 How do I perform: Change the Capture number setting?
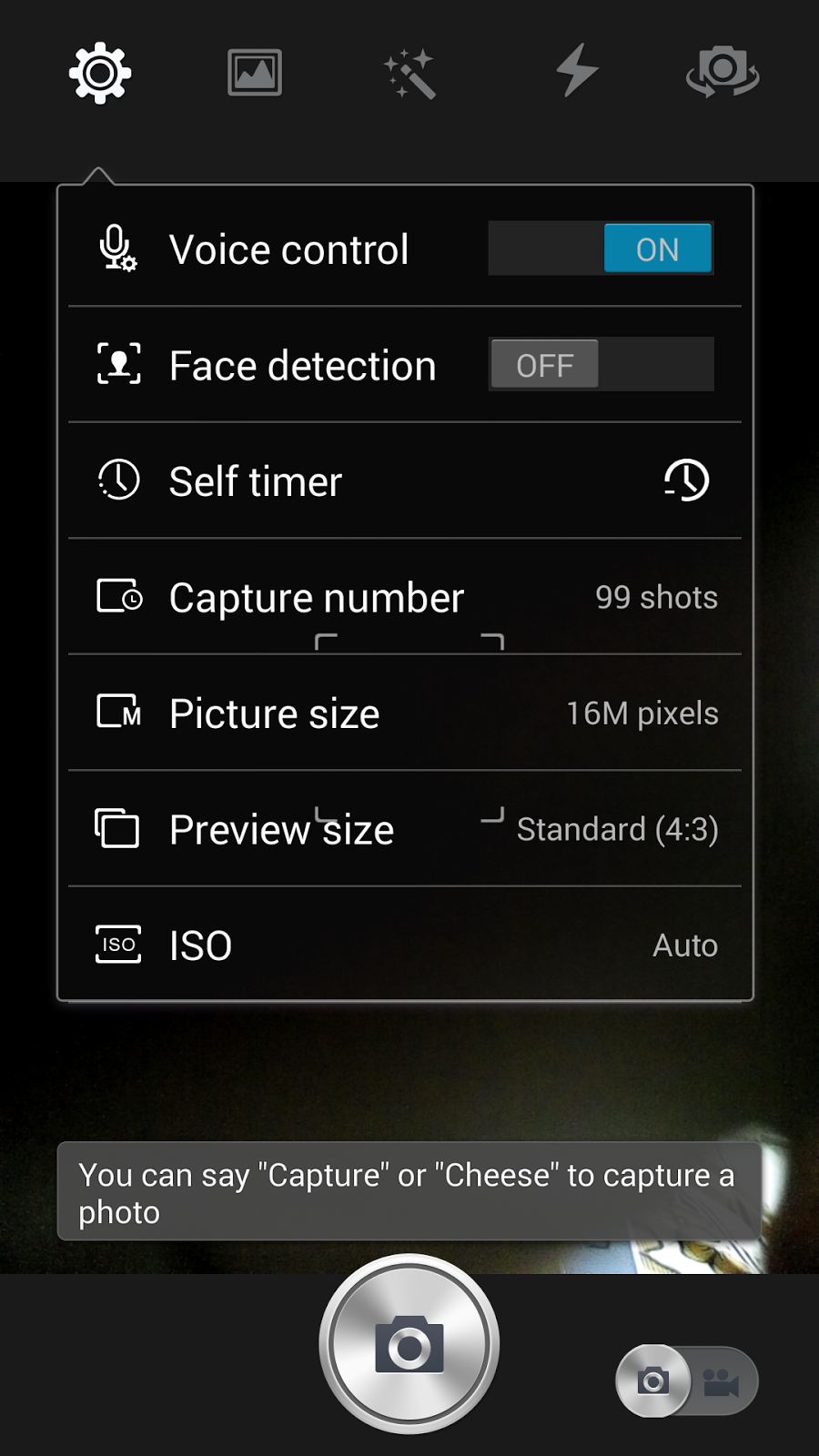point(405,597)
